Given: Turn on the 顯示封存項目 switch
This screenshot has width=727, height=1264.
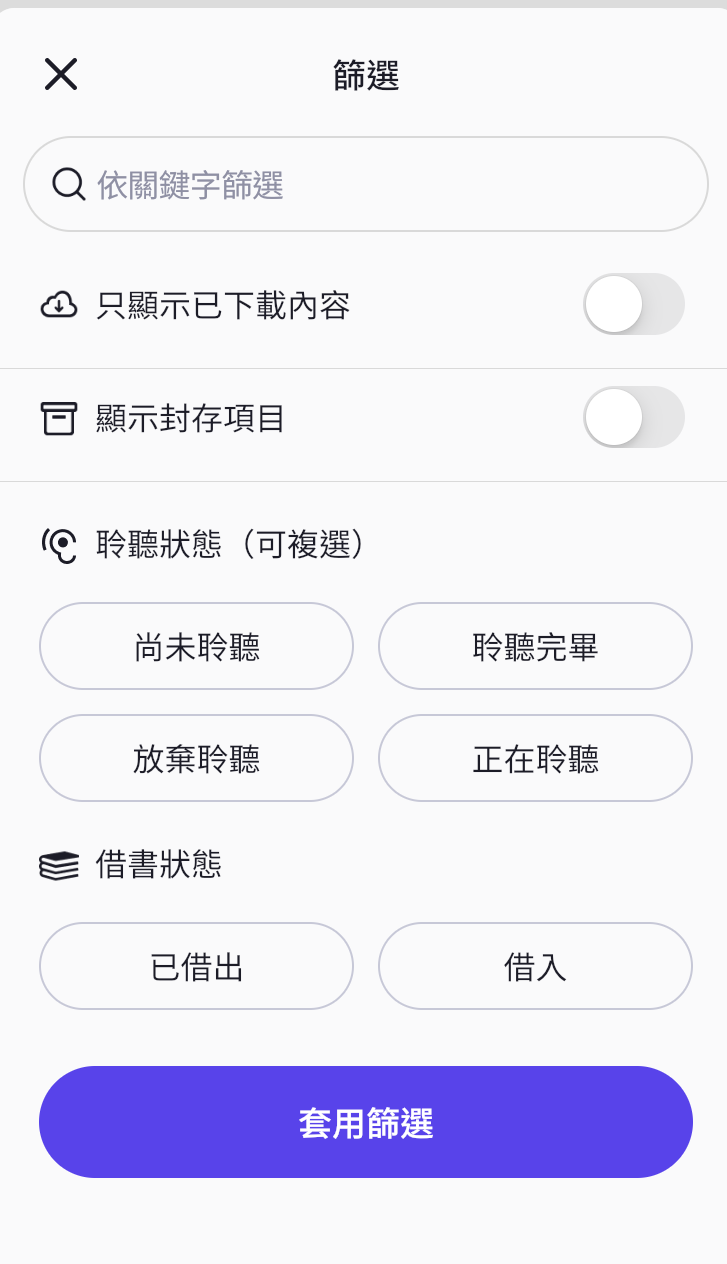Looking at the screenshot, I should point(634,418).
